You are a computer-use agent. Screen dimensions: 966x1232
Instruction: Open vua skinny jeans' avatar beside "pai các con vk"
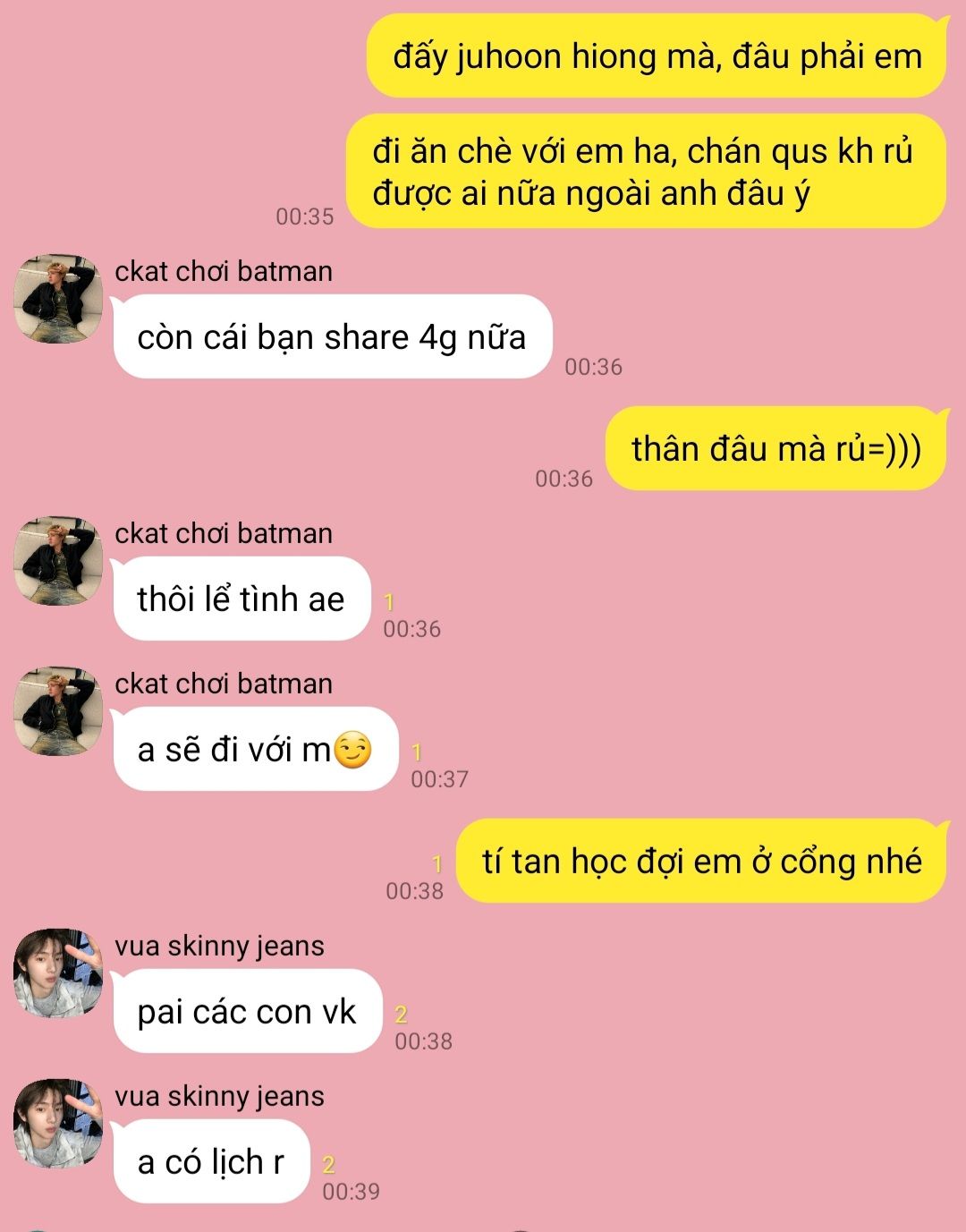tap(58, 973)
